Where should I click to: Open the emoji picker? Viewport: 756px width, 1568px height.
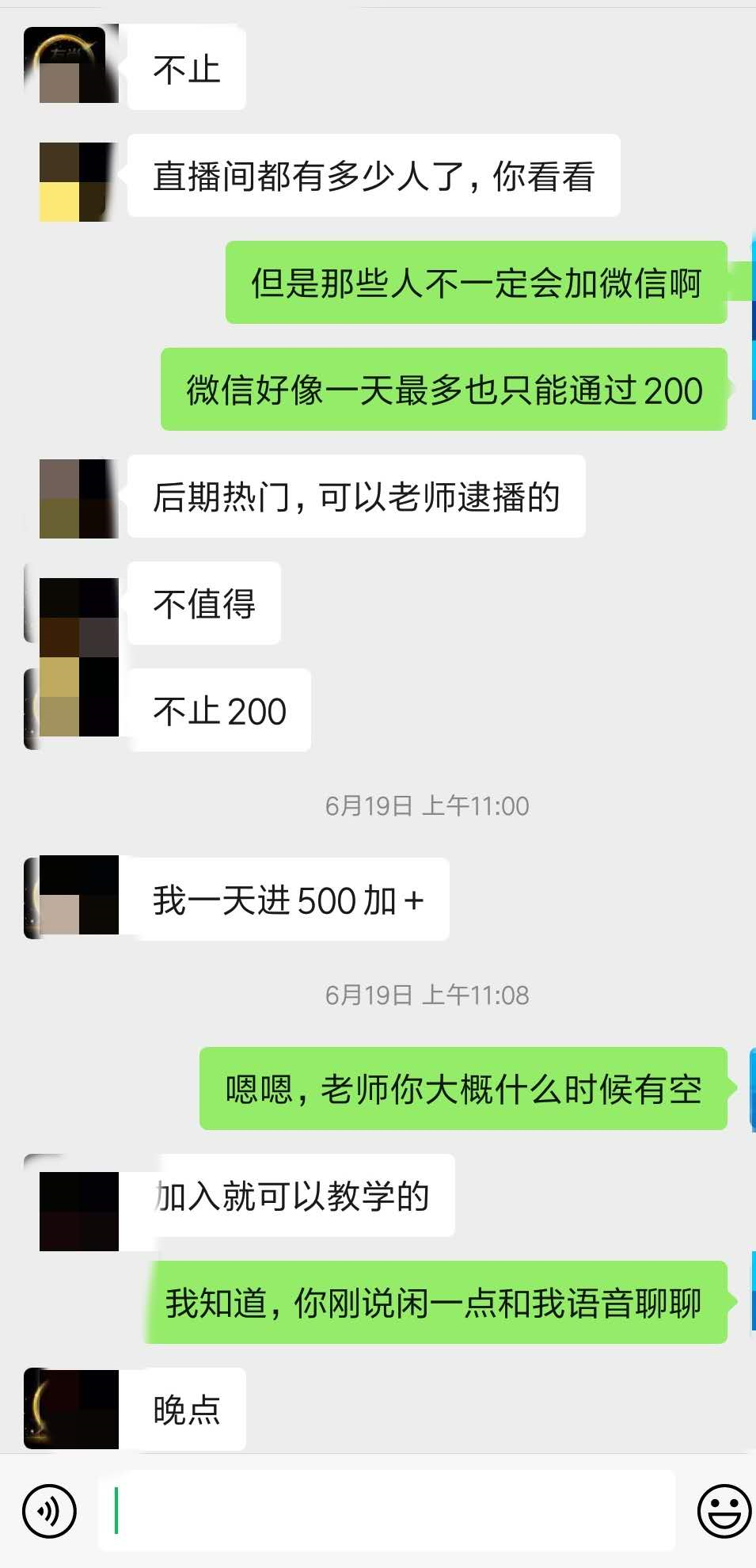tap(724, 1511)
